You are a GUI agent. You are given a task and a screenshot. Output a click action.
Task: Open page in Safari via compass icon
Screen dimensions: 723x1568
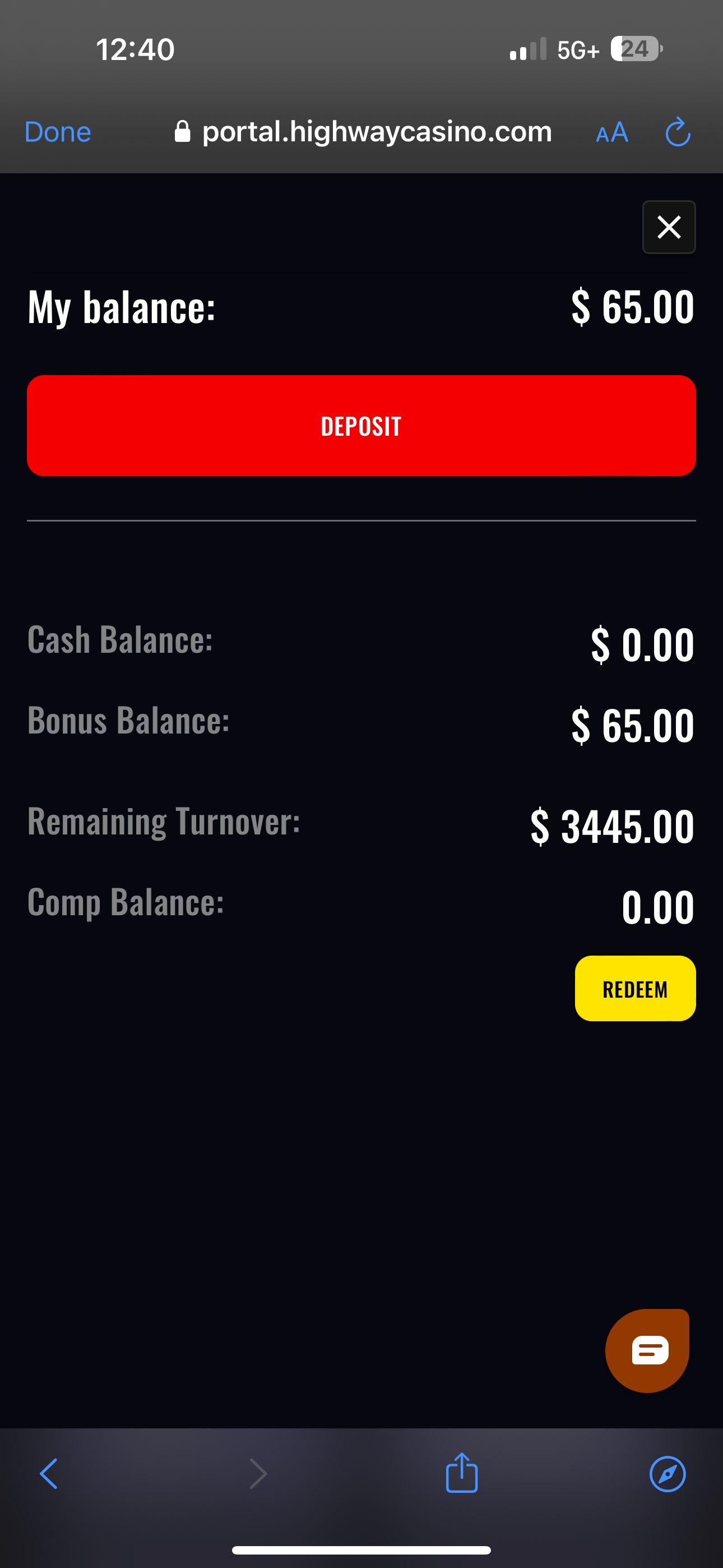[x=668, y=1474]
